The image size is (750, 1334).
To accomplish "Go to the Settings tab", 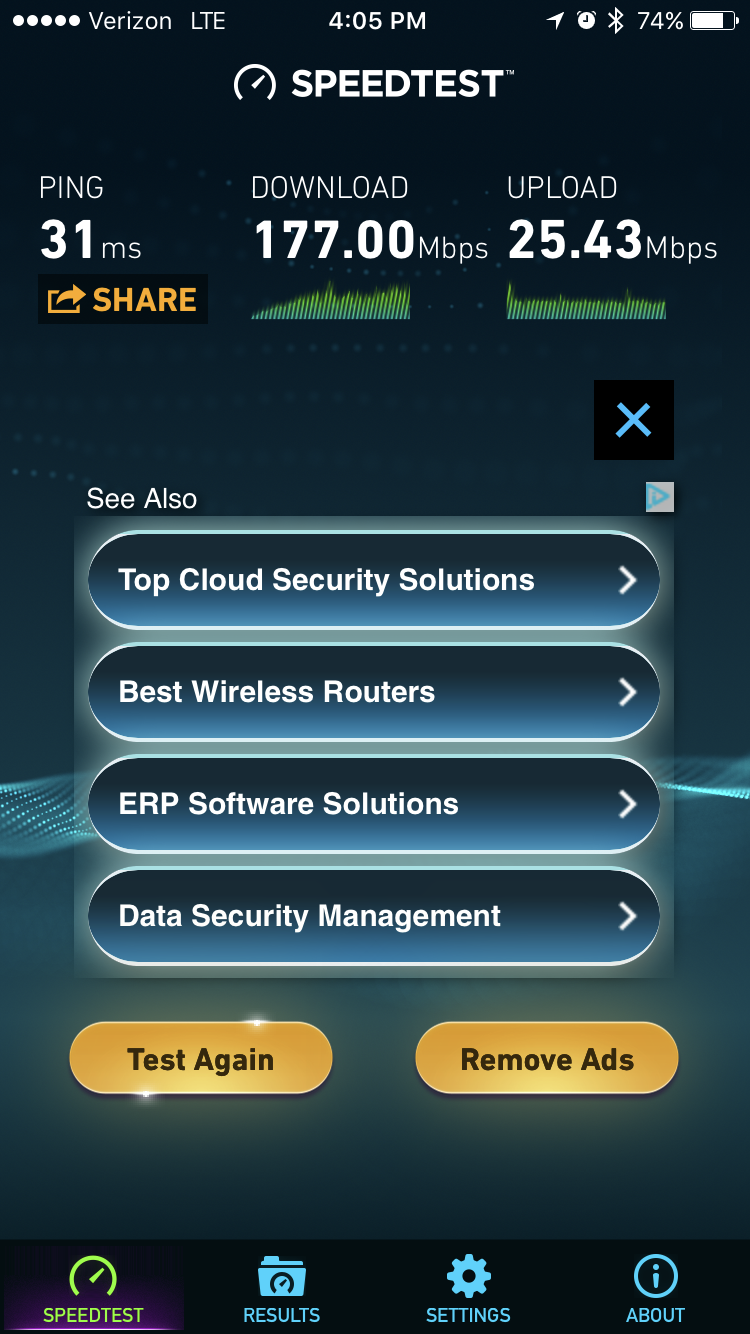I will point(468,1290).
